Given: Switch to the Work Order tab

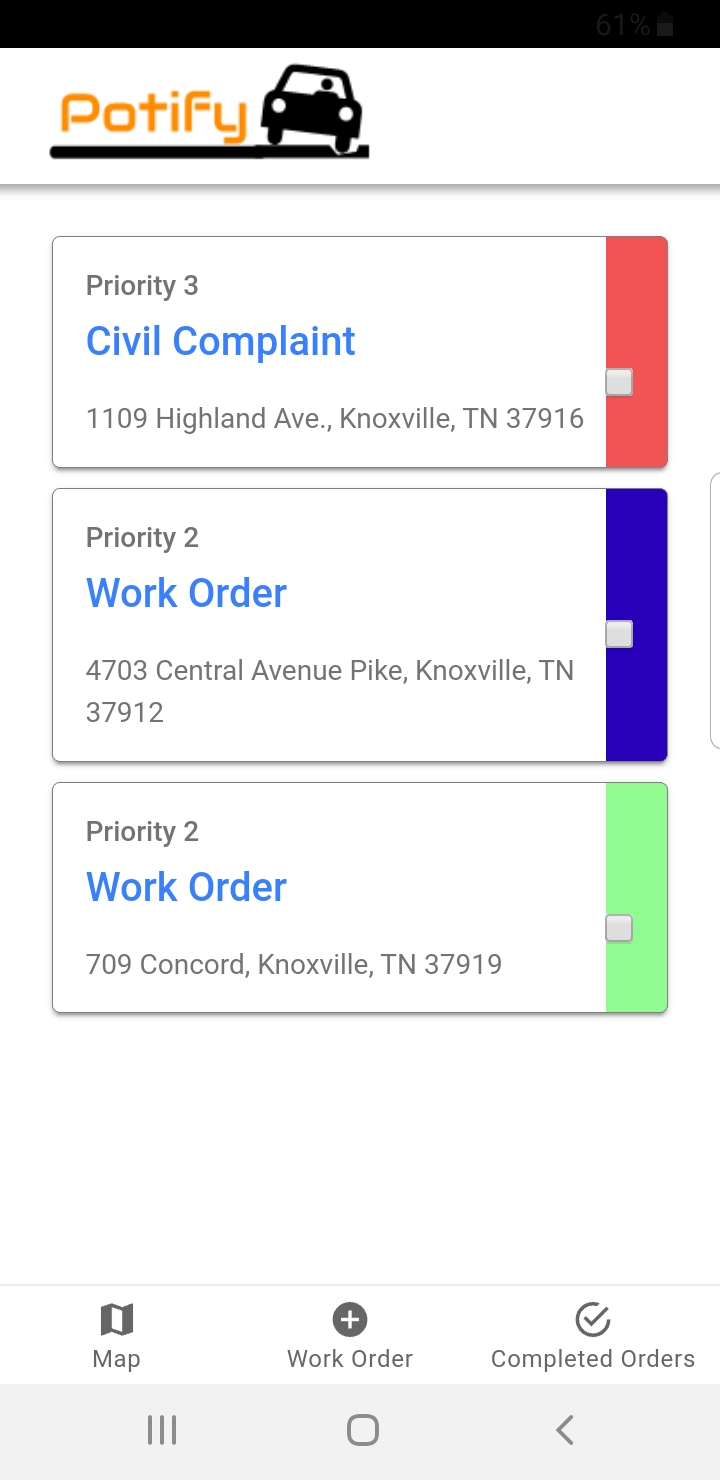Looking at the screenshot, I should pyautogui.click(x=349, y=1335).
